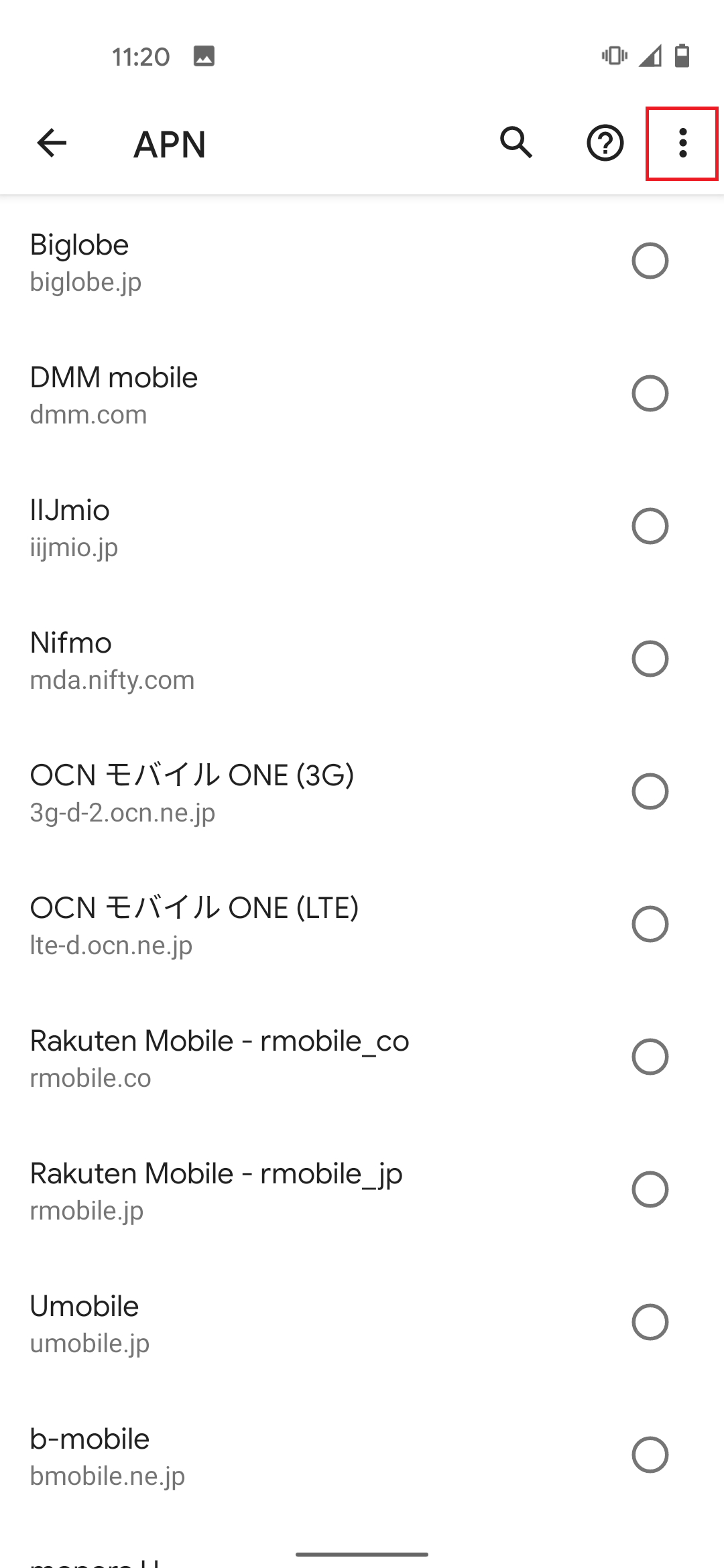Screen dimensions: 724x1568
Task: Select the Biglobe APN radio button
Action: pyautogui.click(x=650, y=261)
